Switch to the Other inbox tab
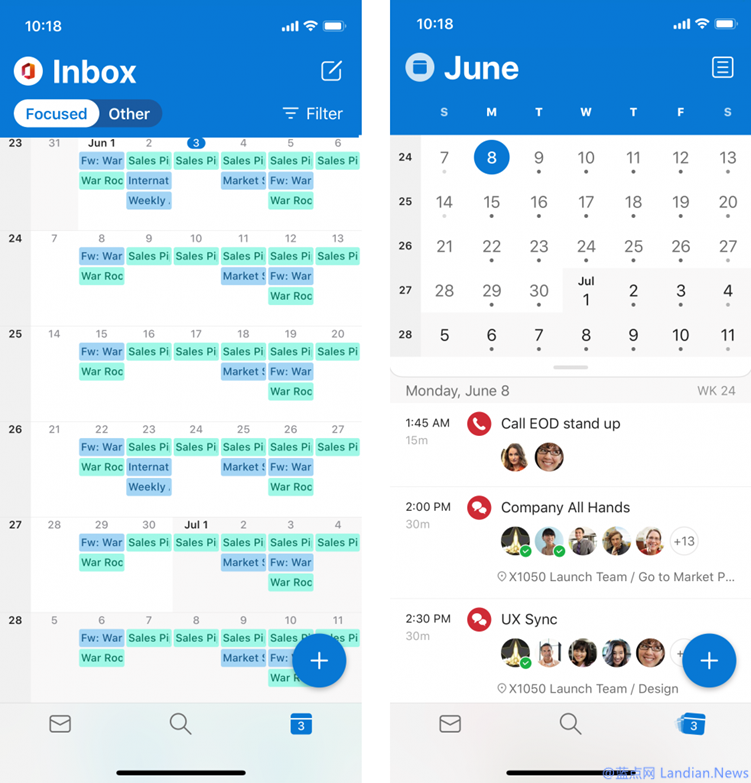This screenshot has height=783, width=751. coord(129,114)
